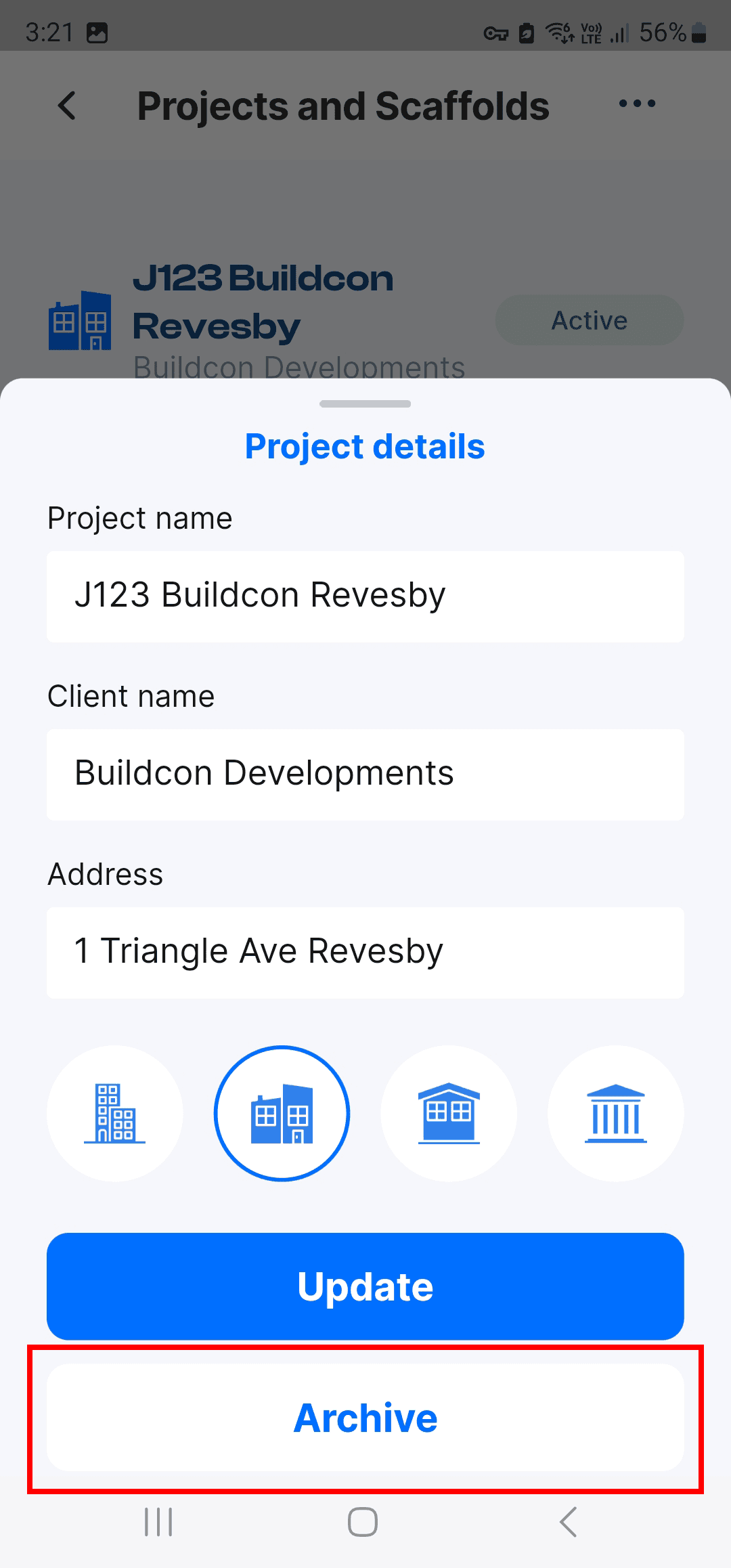Choose the twin apartment buildings icon
This screenshot has width=731, height=1568.
tap(282, 1113)
